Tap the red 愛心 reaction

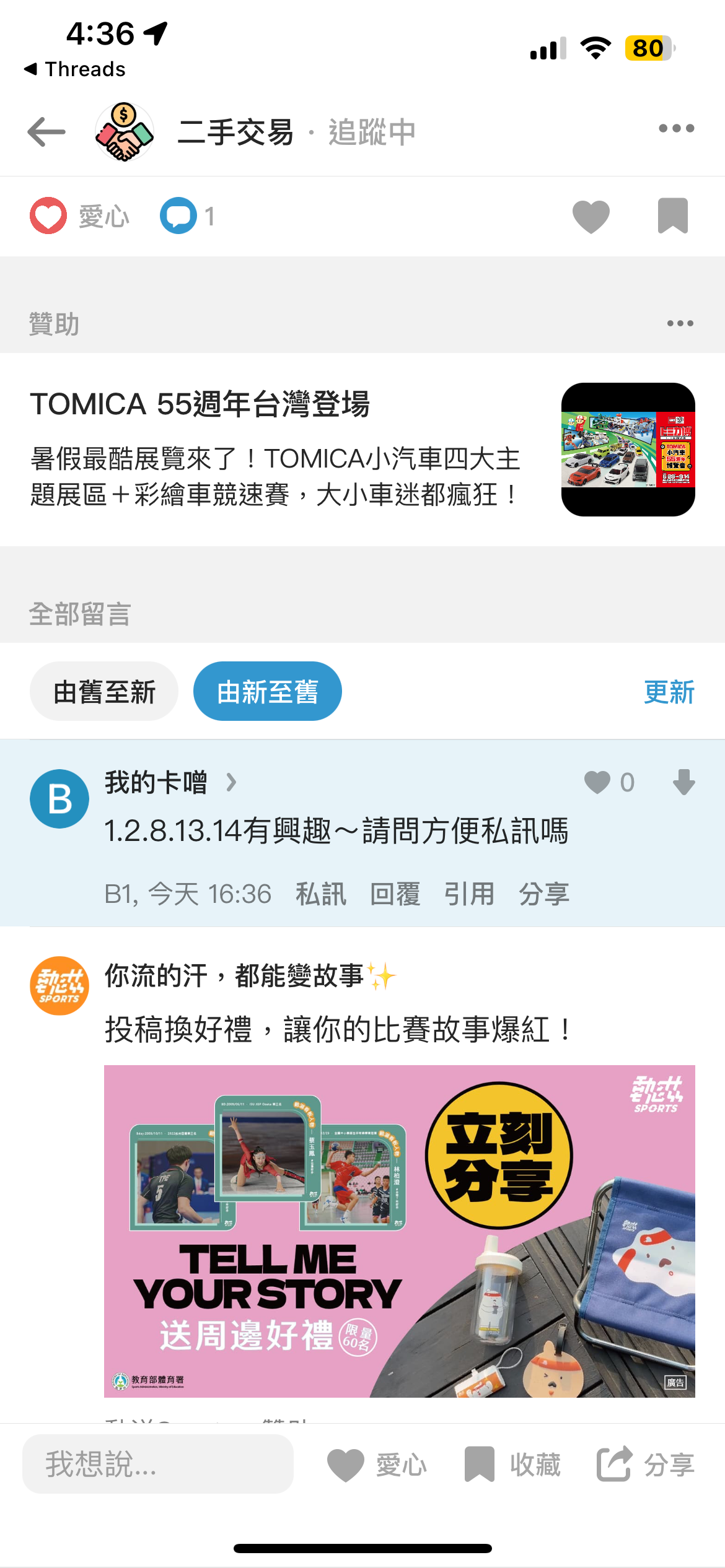point(48,216)
